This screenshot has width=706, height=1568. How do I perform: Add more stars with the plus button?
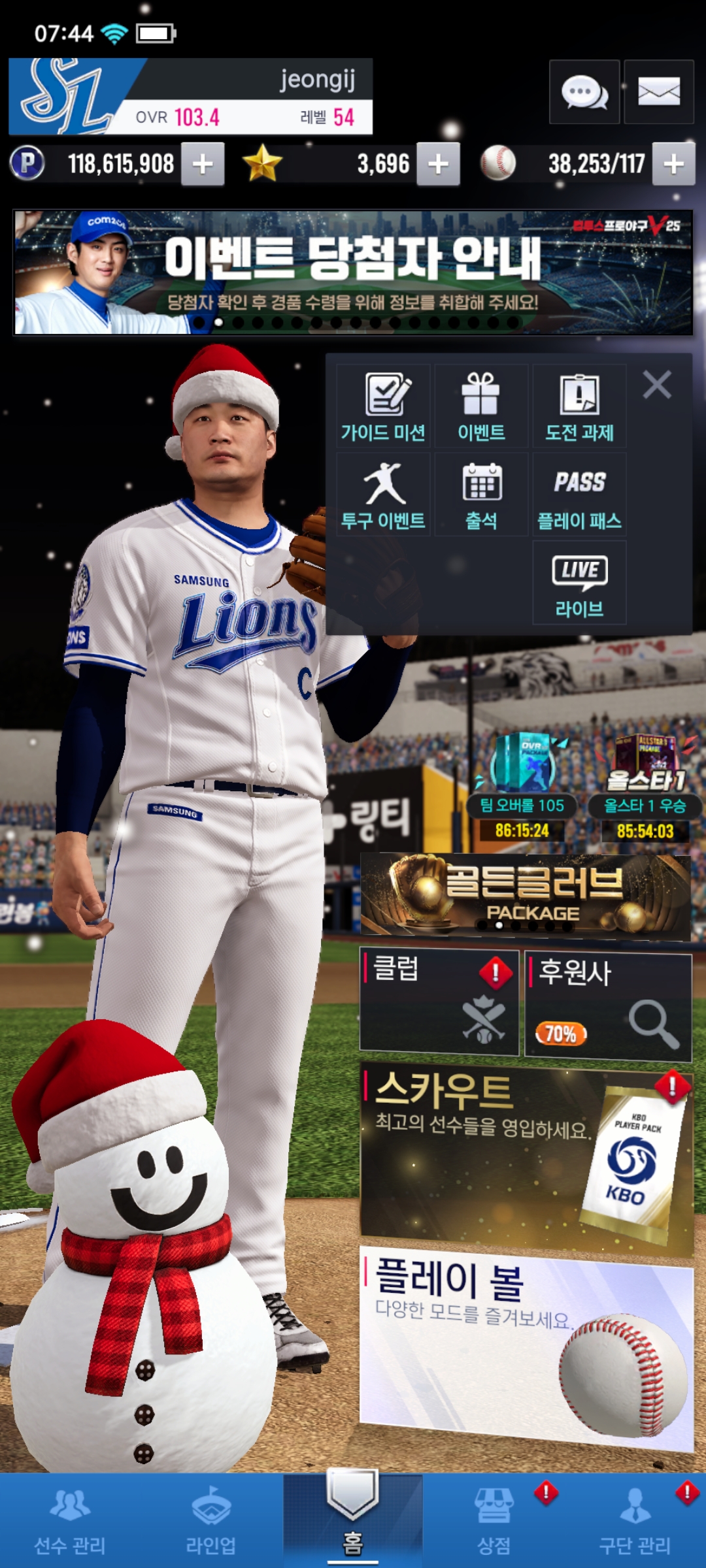(438, 164)
